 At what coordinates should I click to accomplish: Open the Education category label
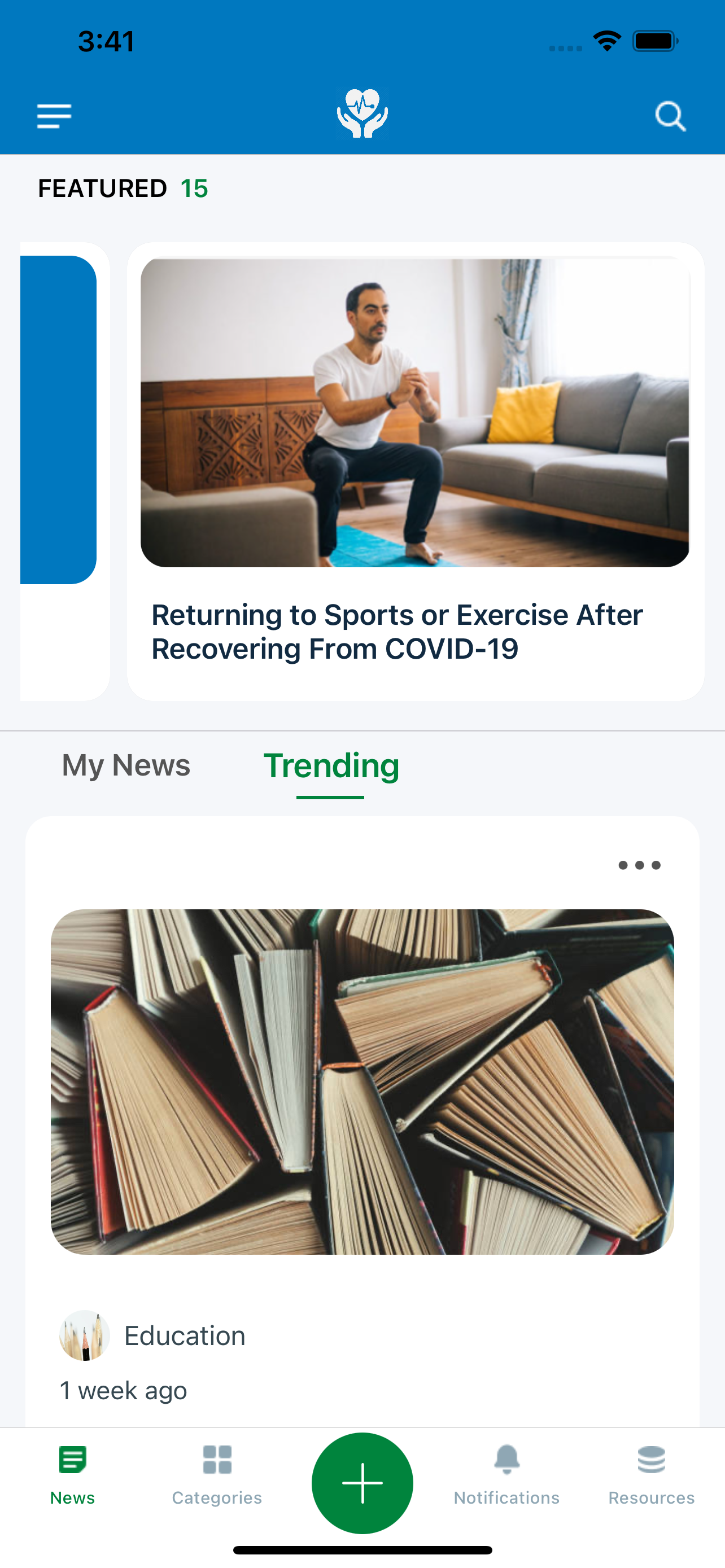click(185, 1335)
